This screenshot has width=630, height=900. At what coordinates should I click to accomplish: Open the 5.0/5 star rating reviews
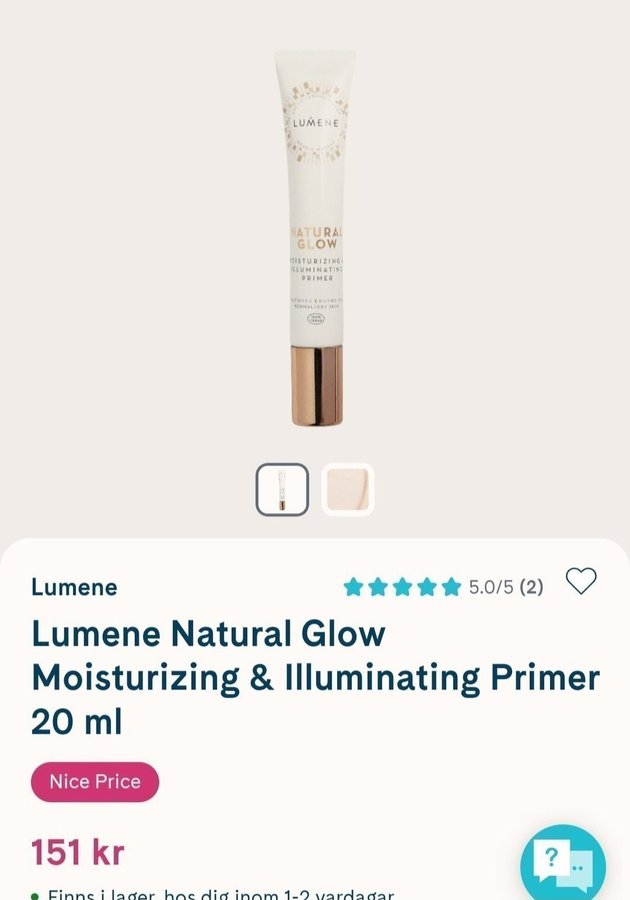[x=443, y=587]
